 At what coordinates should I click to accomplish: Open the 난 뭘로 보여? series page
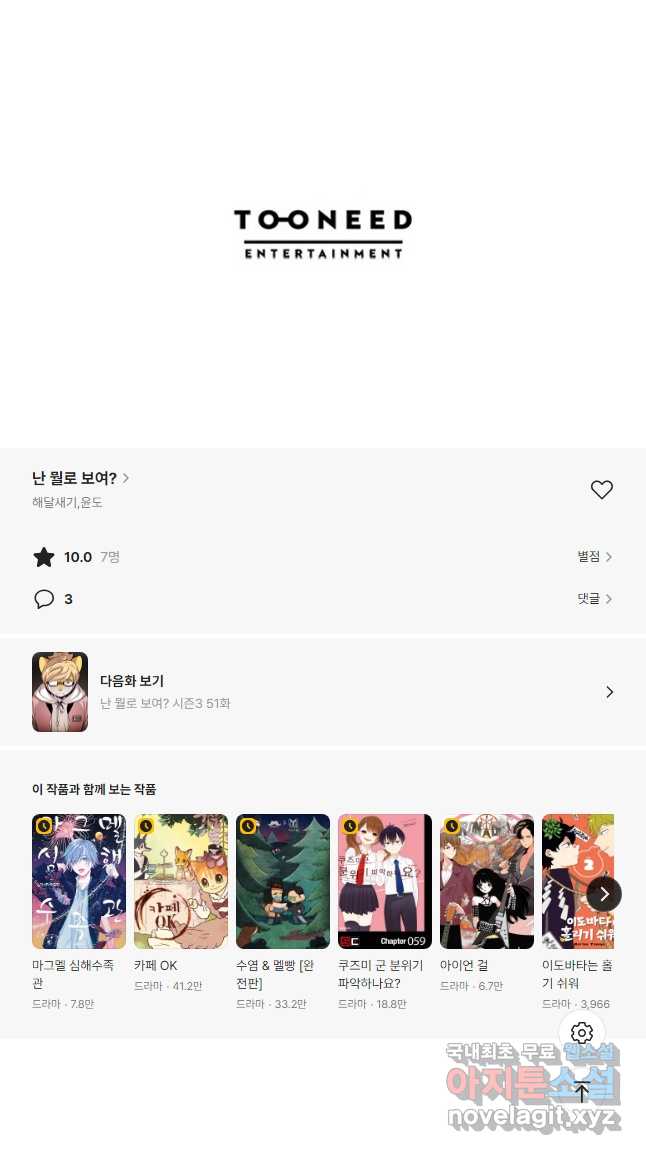[80, 478]
